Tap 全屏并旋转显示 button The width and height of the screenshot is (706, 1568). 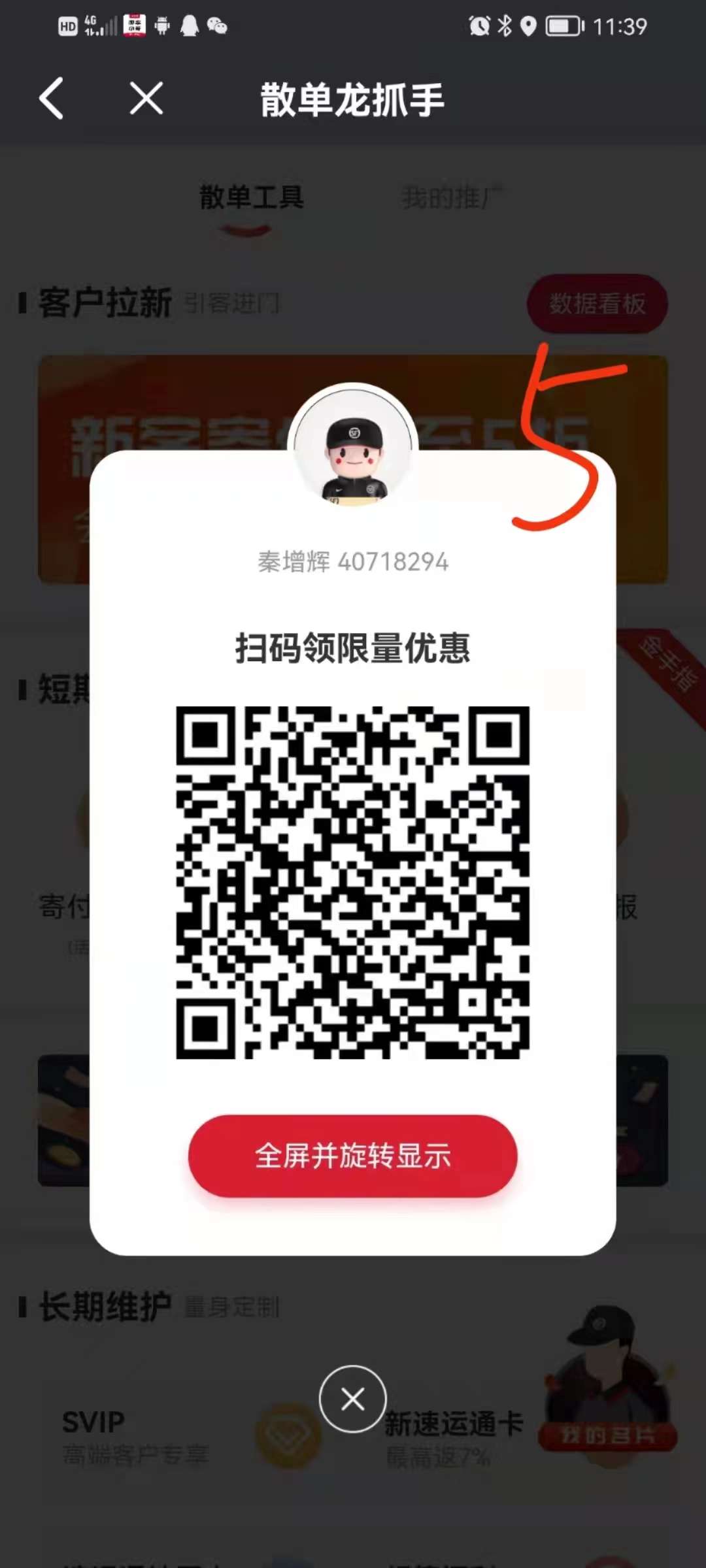pyautogui.click(x=352, y=1155)
